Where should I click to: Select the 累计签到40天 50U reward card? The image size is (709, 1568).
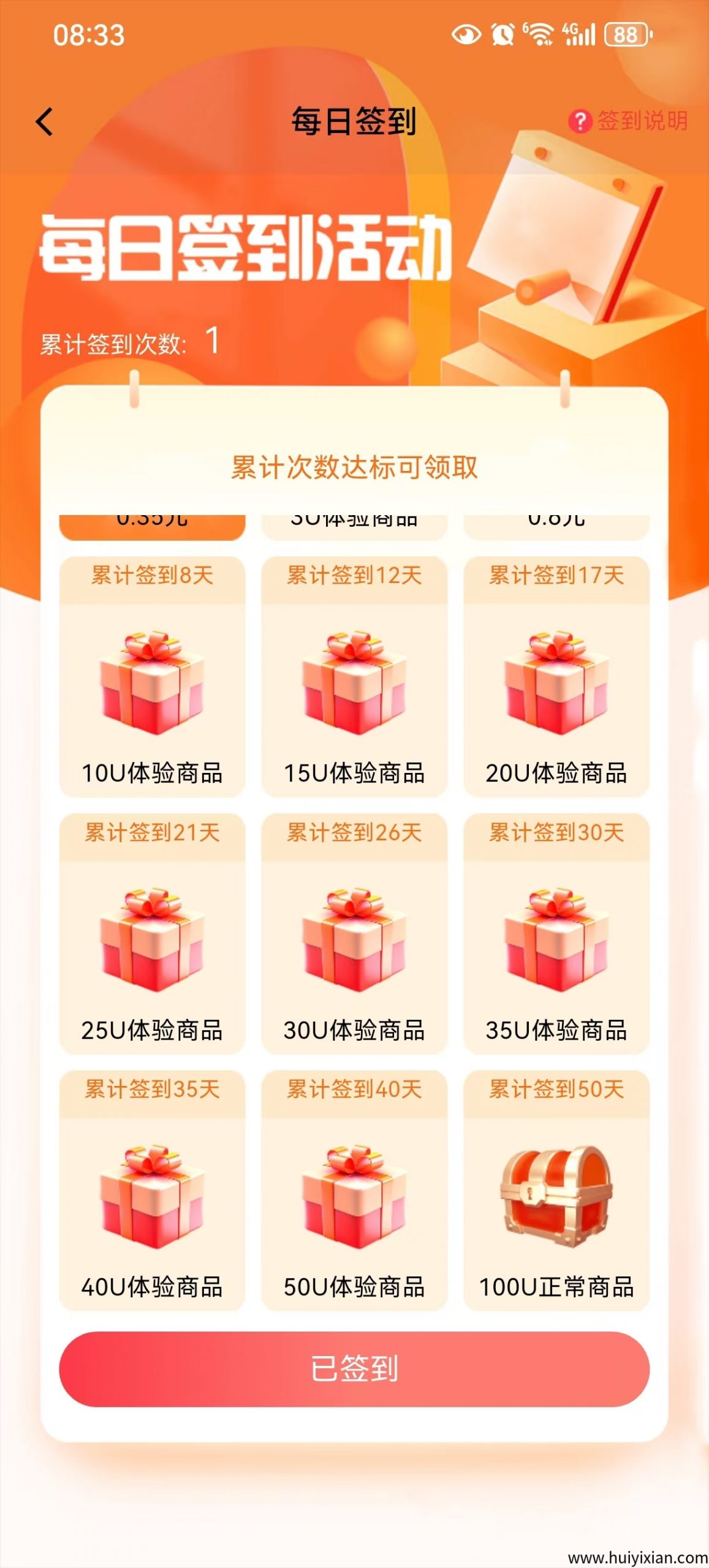tap(354, 1190)
